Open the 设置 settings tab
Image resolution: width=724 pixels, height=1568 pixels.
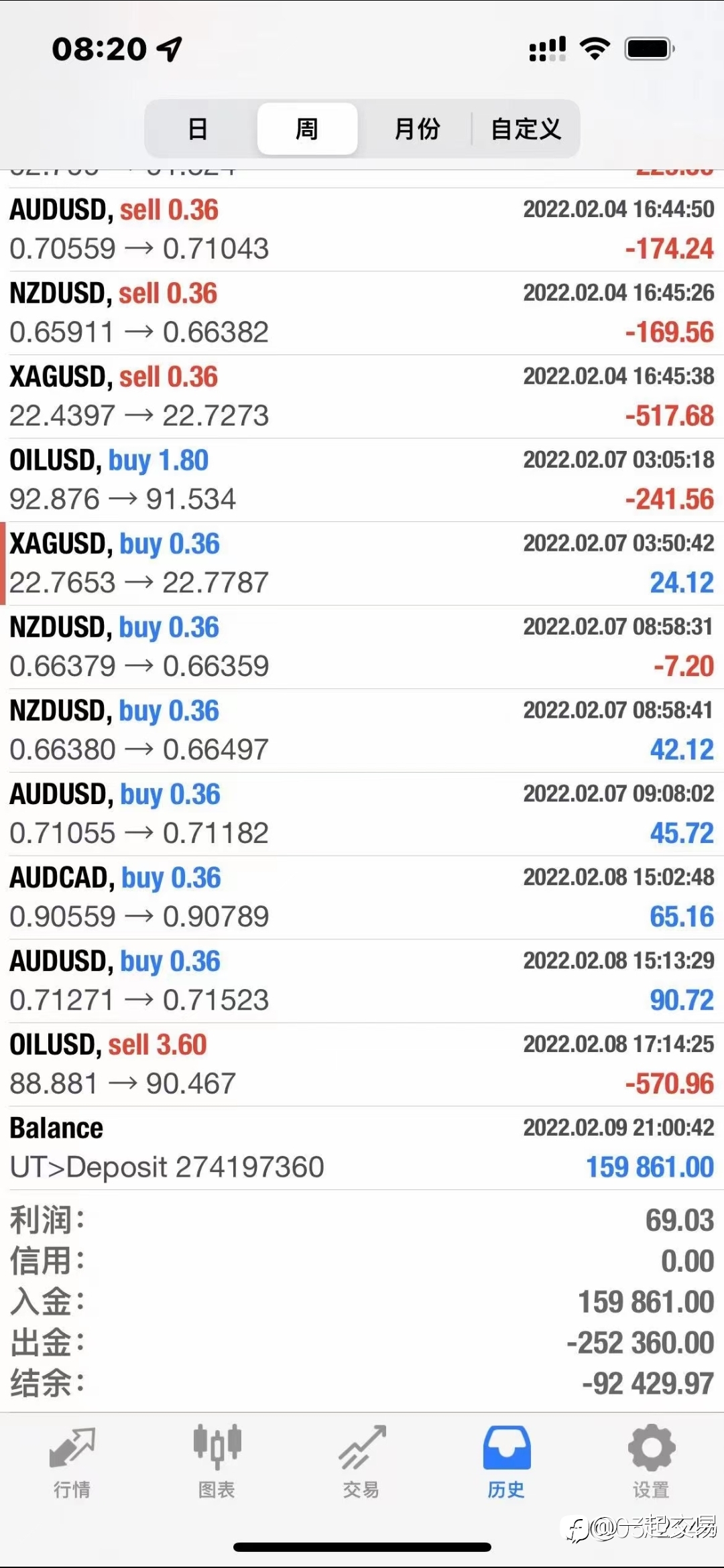tap(651, 1461)
